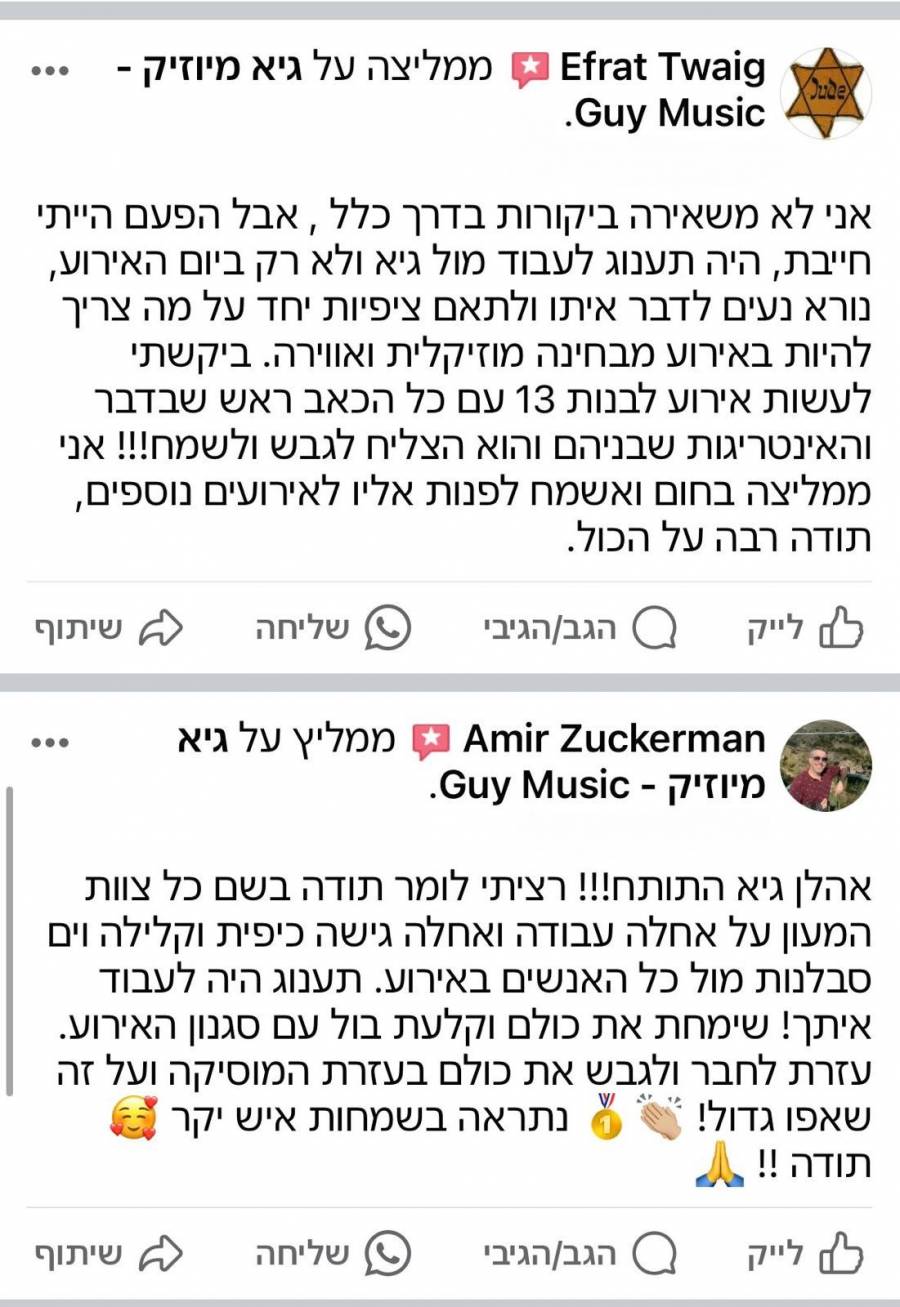Open overflow menu on Efrat Twaig's review

50,71
